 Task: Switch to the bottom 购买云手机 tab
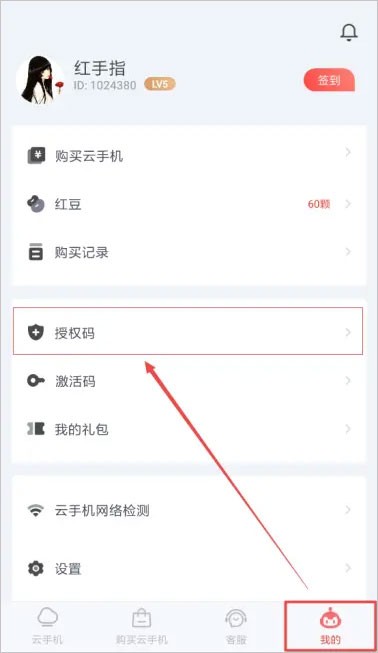point(142,626)
